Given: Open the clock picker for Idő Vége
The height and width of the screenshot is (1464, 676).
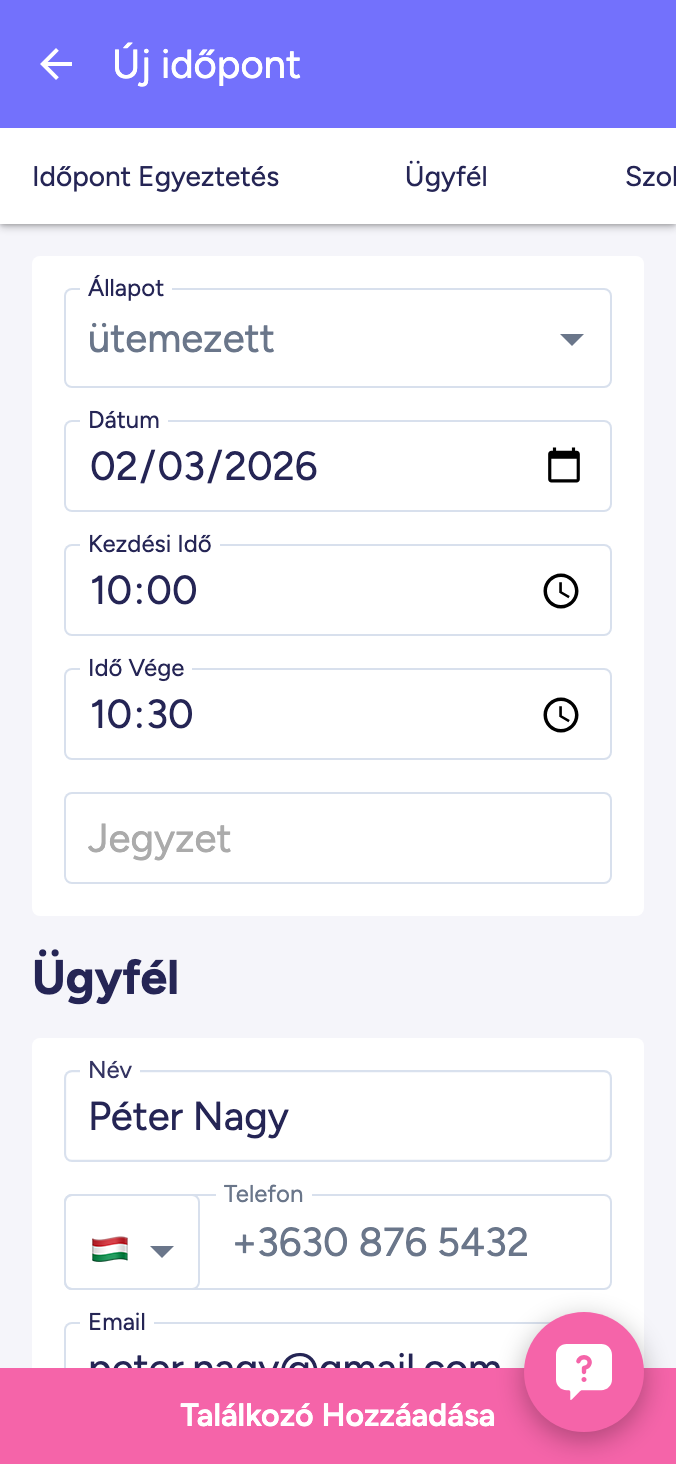Looking at the screenshot, I should coord(561,715).
